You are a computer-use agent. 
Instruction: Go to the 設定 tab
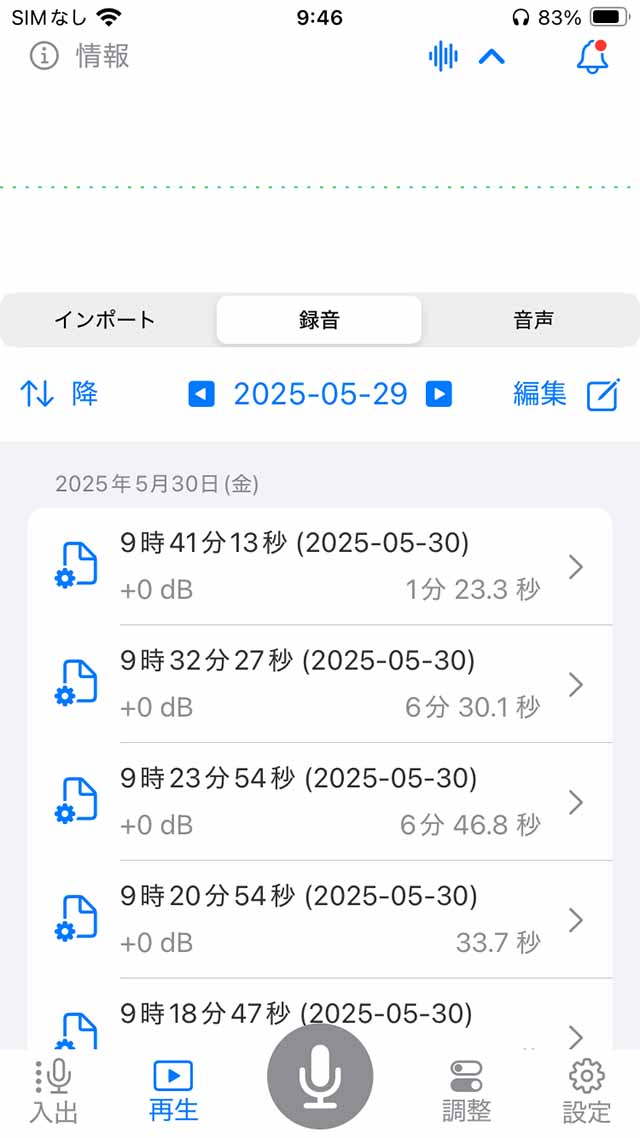point(586,1090)
